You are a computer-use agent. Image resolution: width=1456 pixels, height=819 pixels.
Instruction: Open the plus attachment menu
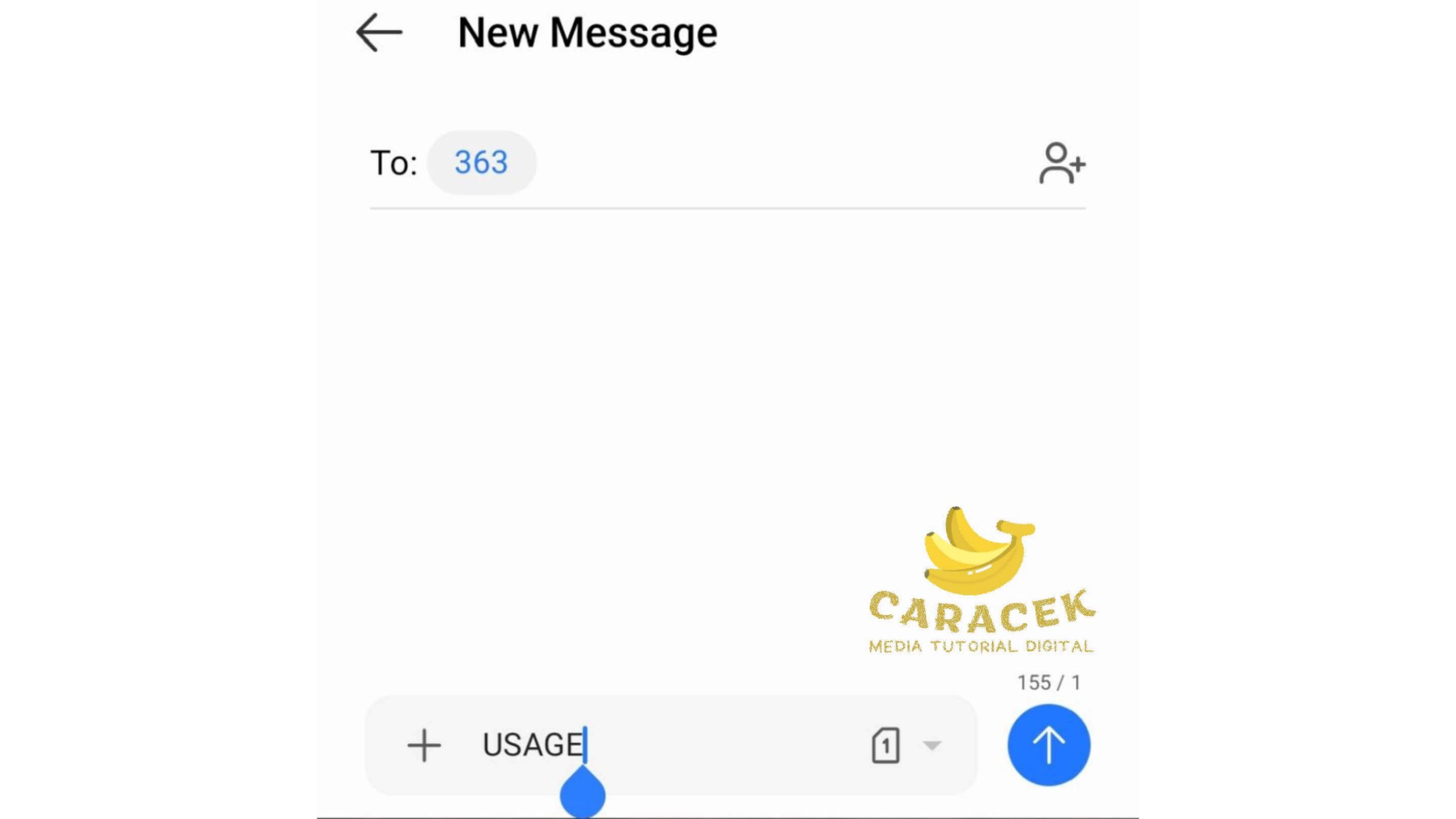click(x=424, y=745)
